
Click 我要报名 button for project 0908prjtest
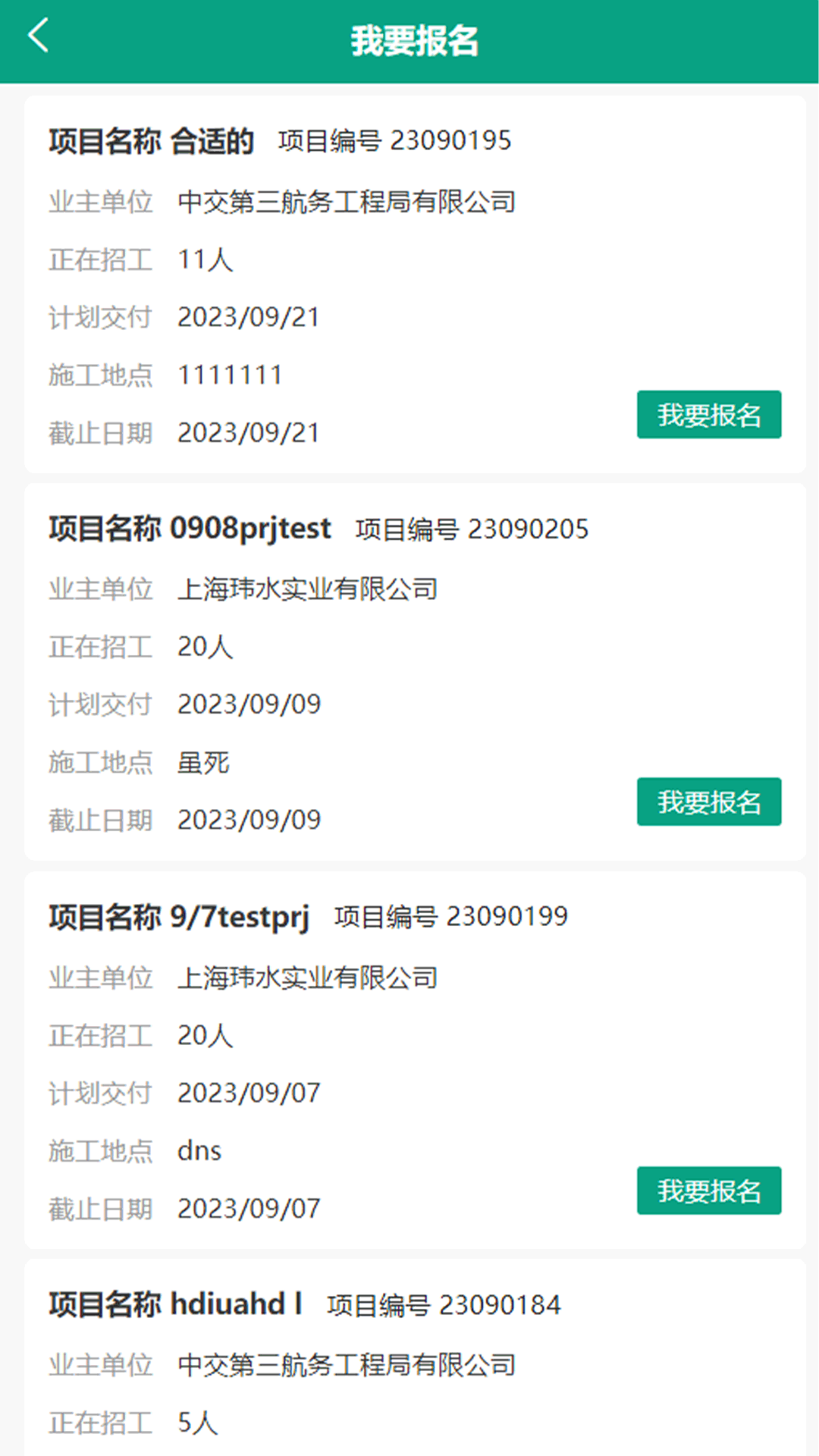tap(708, 802)
